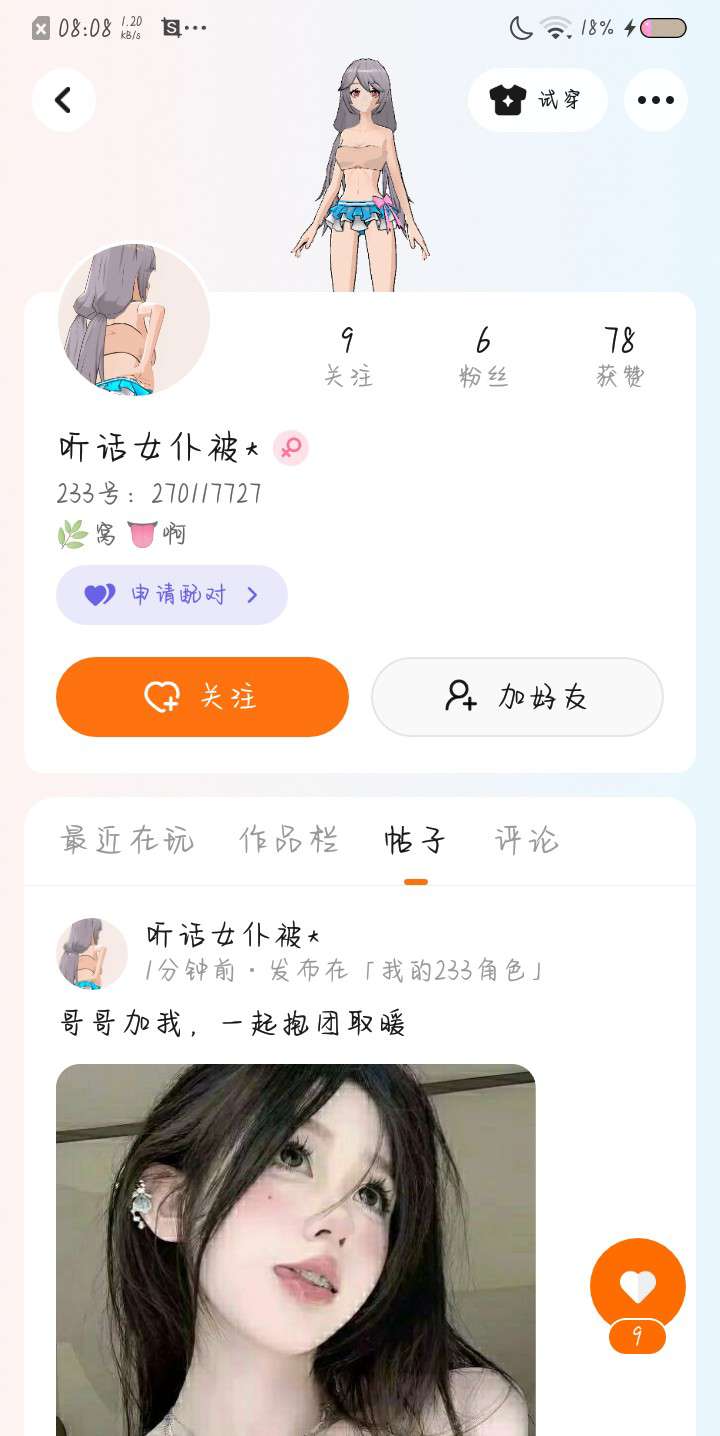View the 关注 following list
Viewport: 720px width, 1436px height.
[348, 356]
